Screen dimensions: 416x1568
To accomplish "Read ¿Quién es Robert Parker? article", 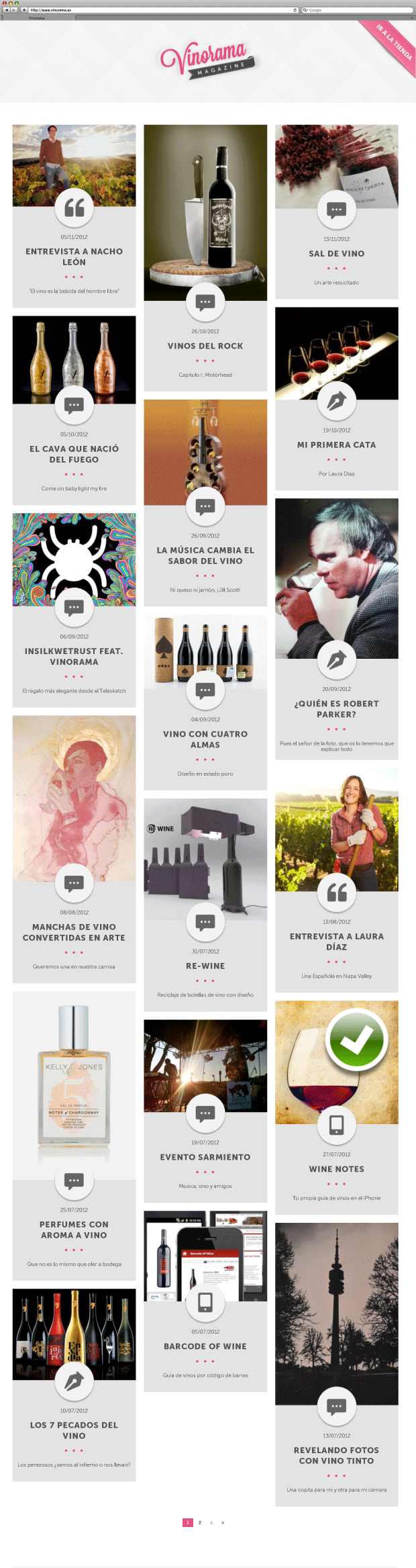I will pyautogui.click(x=336, y=708).
